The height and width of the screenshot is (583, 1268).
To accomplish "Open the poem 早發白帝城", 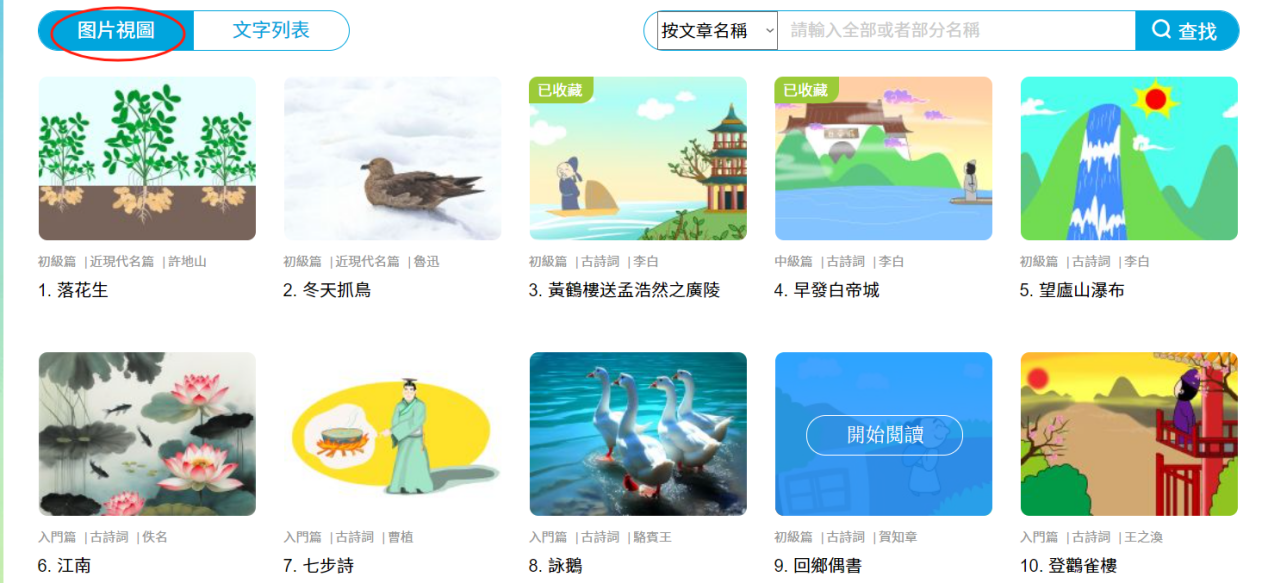I will [883, 158].
